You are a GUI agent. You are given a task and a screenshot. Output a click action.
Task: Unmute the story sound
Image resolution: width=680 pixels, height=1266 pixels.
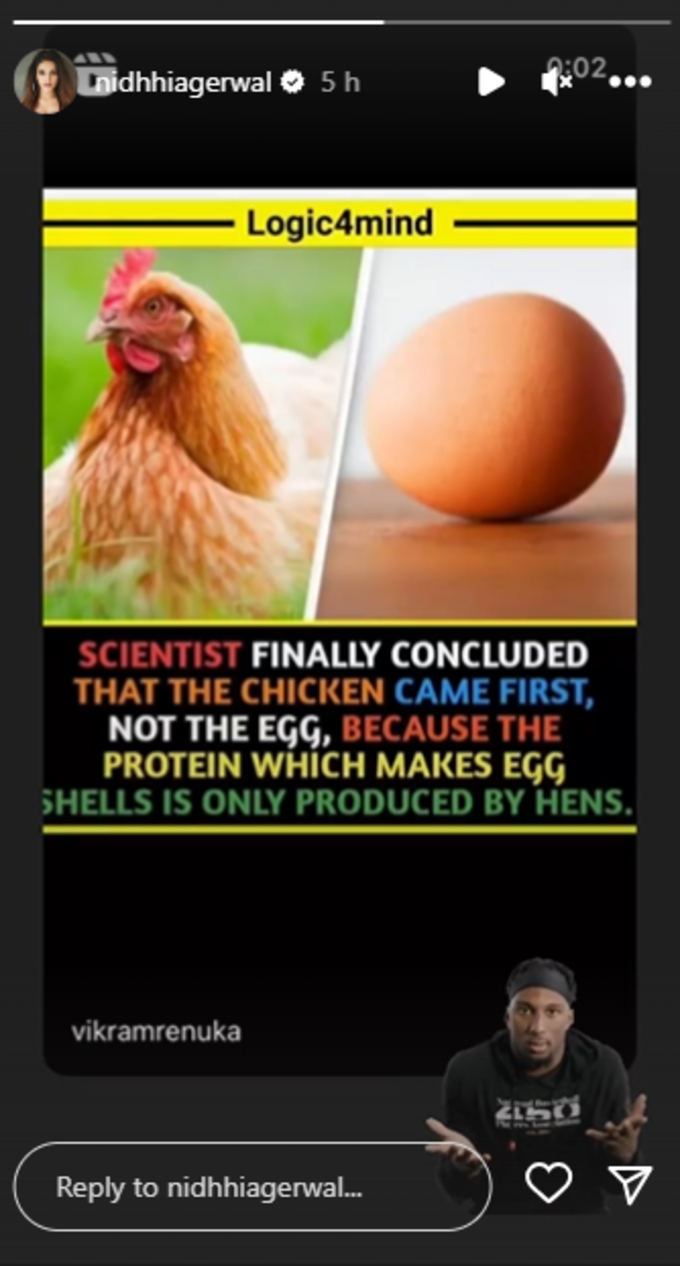(x=556, y=82)
